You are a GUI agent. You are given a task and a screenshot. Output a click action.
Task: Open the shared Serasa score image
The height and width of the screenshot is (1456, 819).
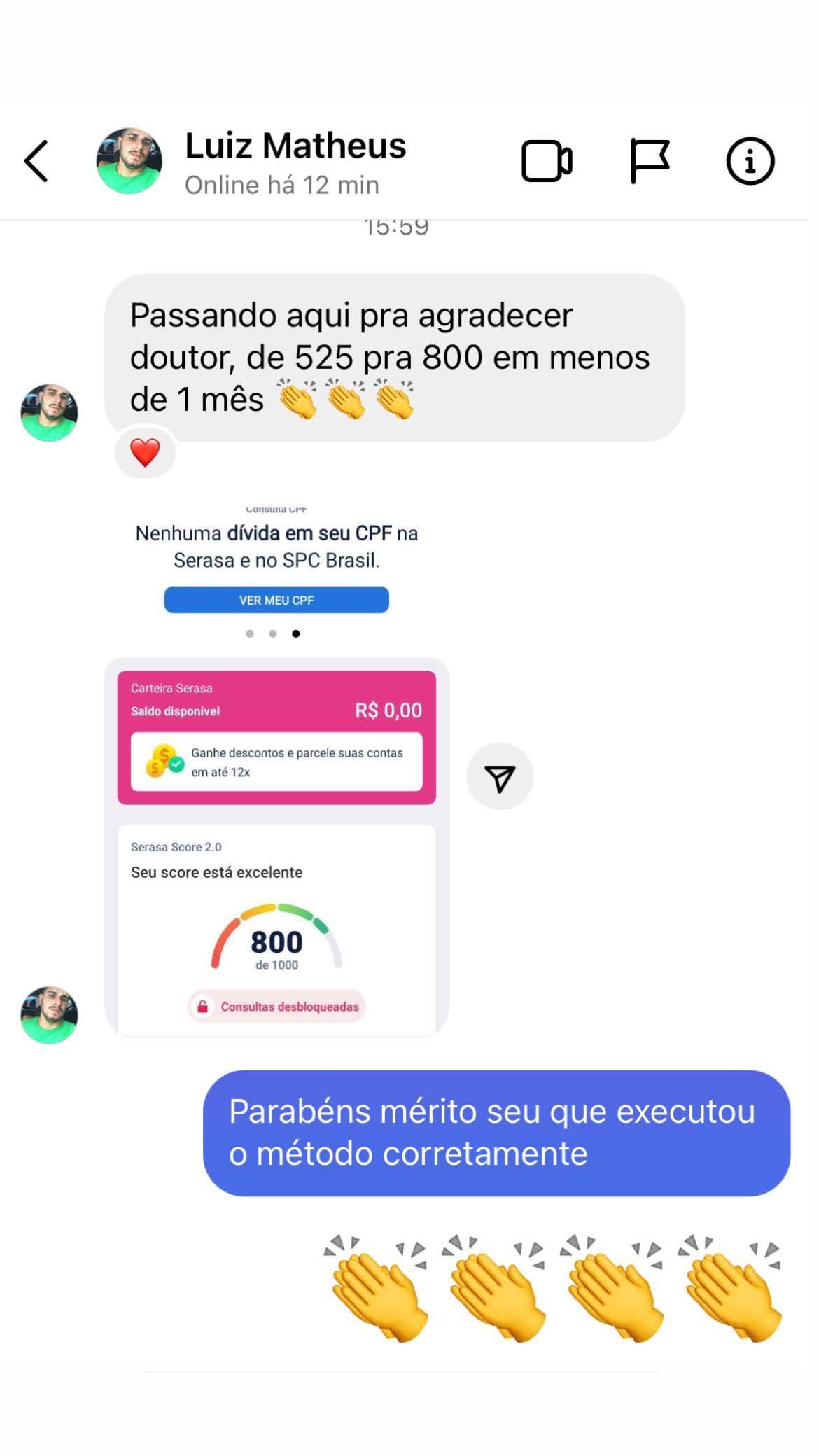point(276,770)
